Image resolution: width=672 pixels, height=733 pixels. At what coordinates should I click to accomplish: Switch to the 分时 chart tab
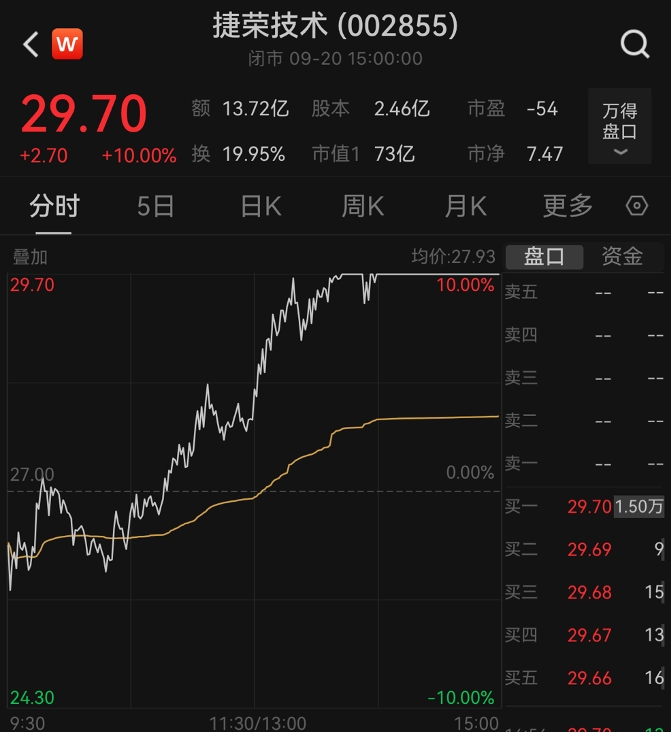click(x=54, y=206)
